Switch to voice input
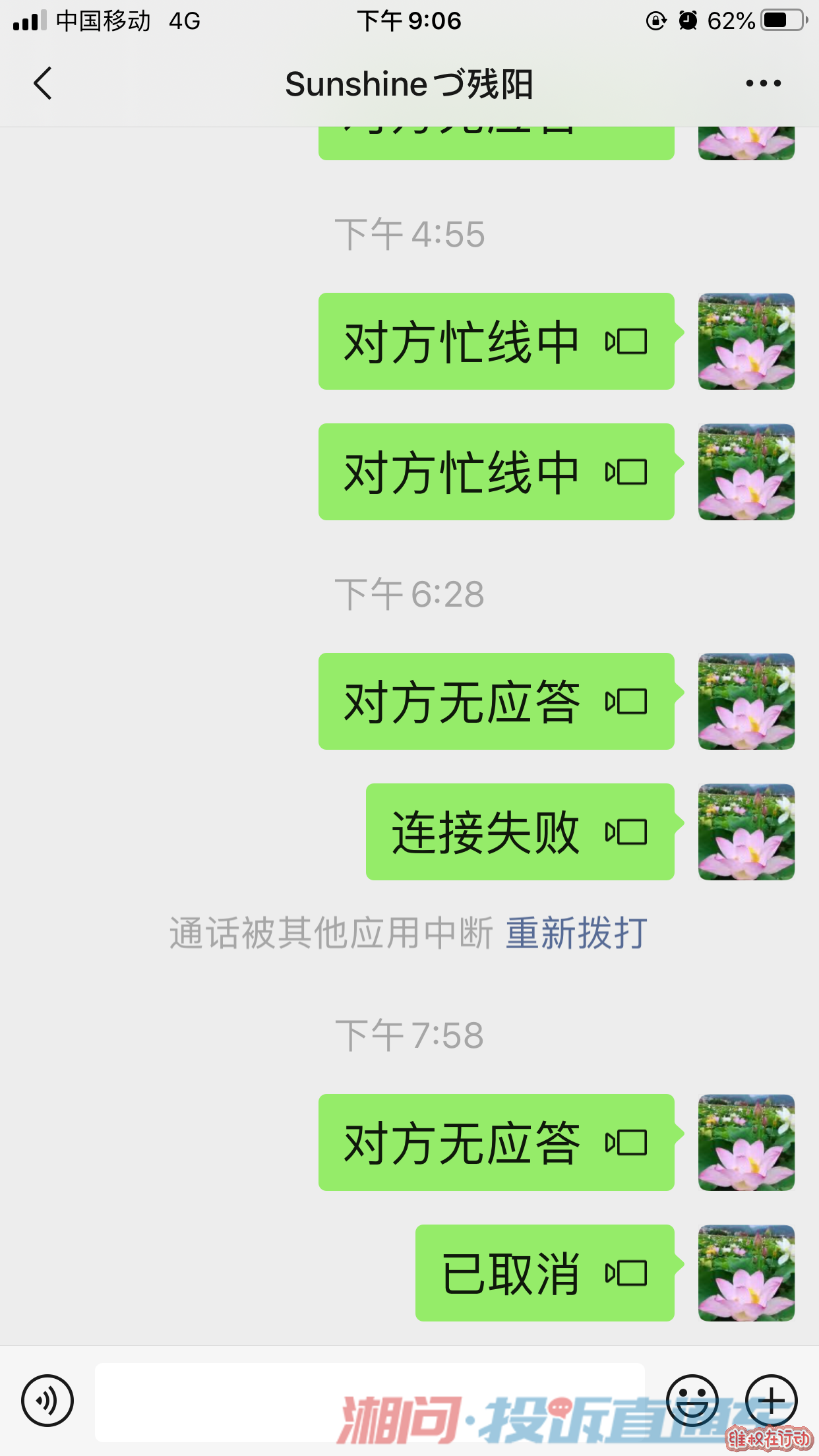Viewport: 819px width, 1456px height. 47,1400
